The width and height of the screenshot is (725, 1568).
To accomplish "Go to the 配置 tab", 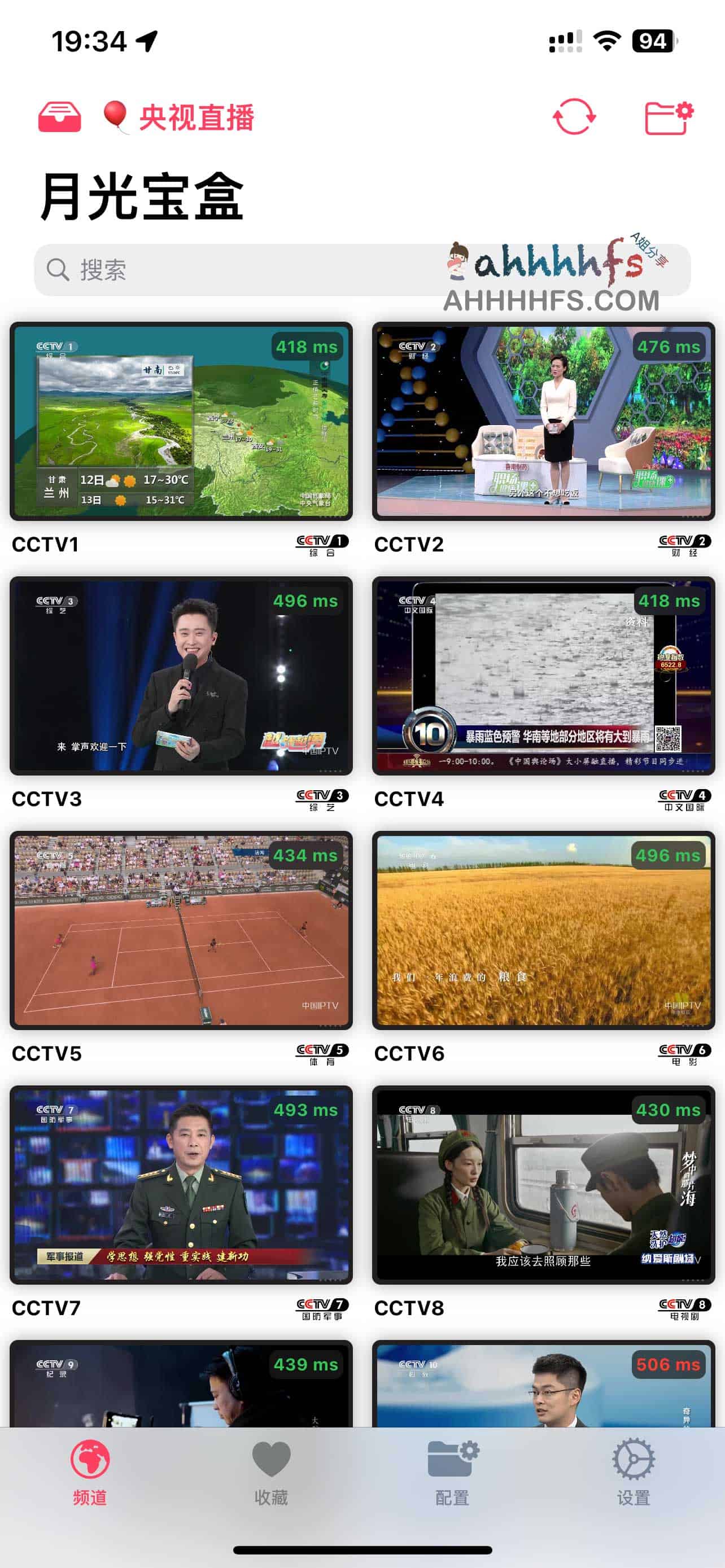I will [452, 1473].
